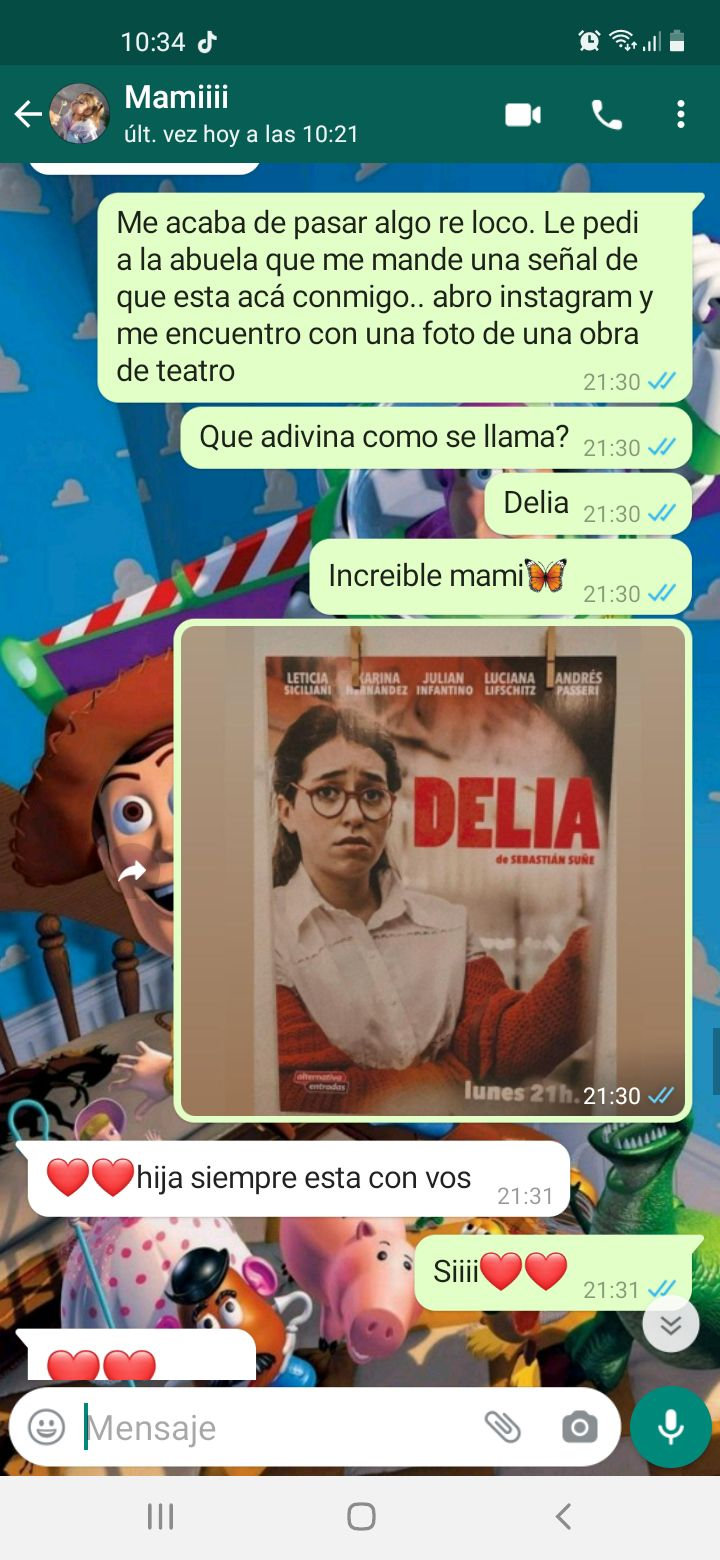
Task: Open the three-dot overflow menu
Action: click(x=681, y=114)
